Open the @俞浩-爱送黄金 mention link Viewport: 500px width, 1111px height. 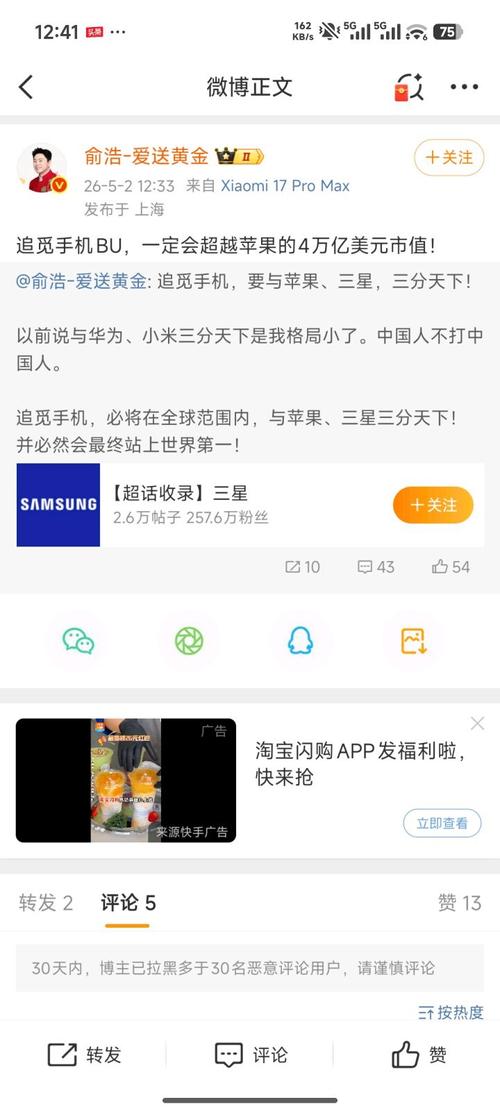point(83,281)
